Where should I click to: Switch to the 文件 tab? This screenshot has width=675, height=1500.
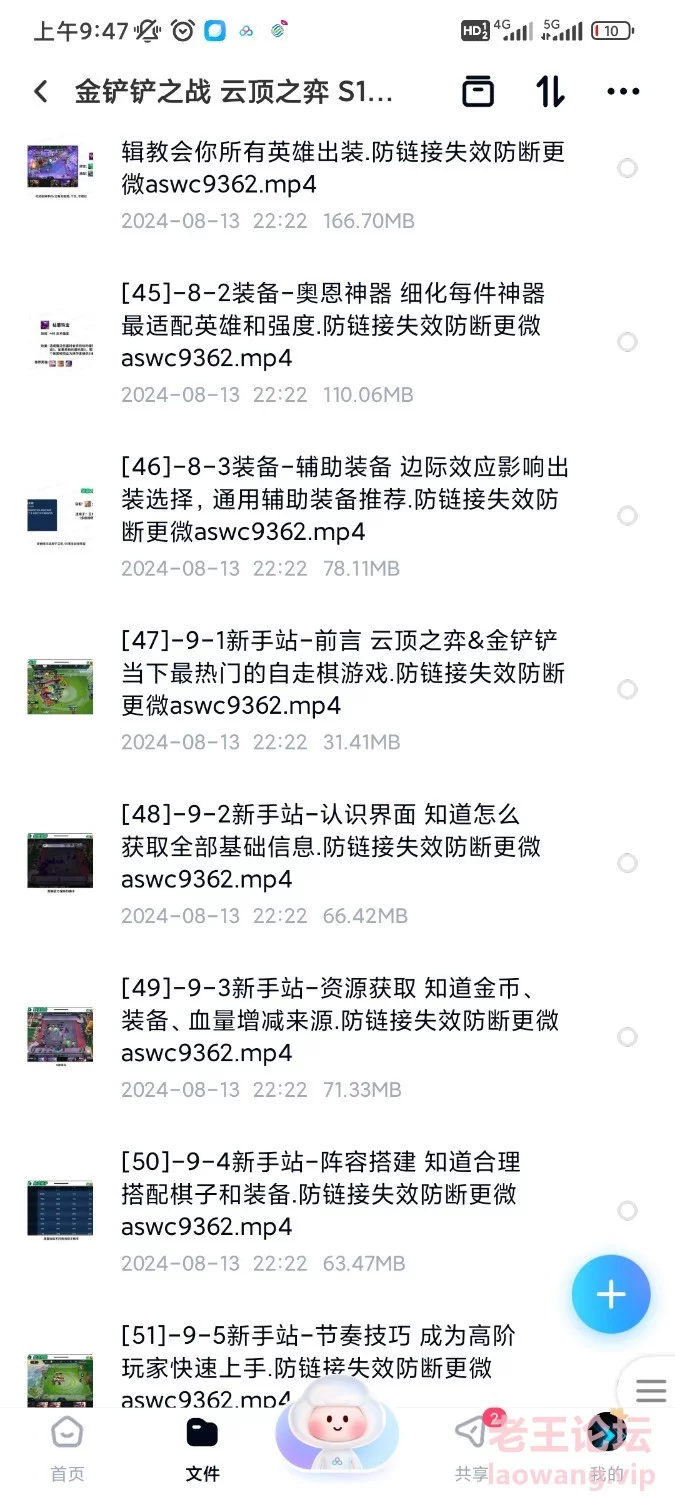(x=202, y=1449)
